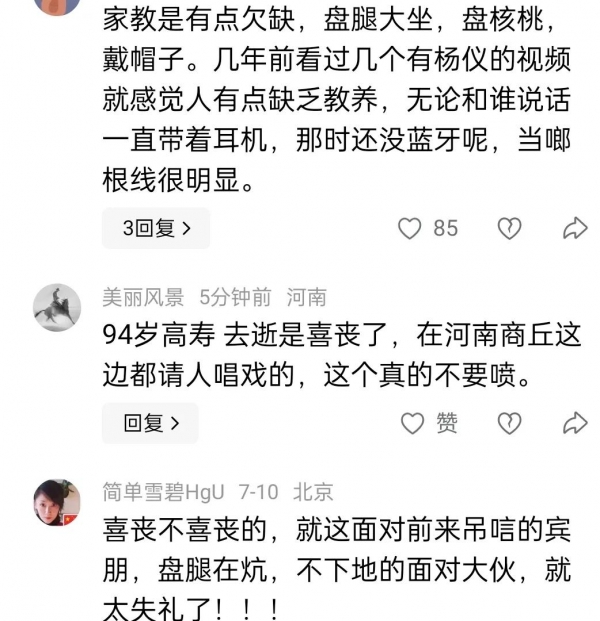Tap the username 简单雪碧HgU
The width and height of the screenshot is (600, 621).
point(164,492)
